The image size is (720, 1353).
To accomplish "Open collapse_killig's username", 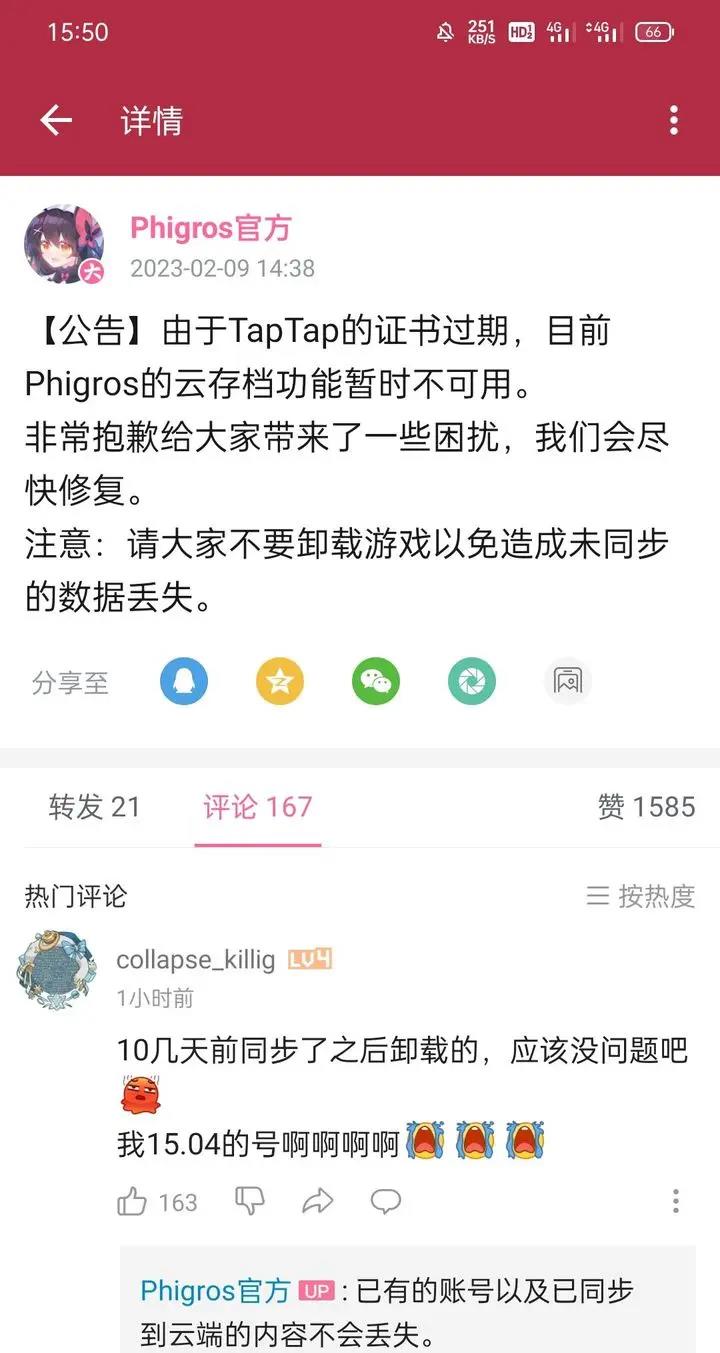I will tap(197, 960).
